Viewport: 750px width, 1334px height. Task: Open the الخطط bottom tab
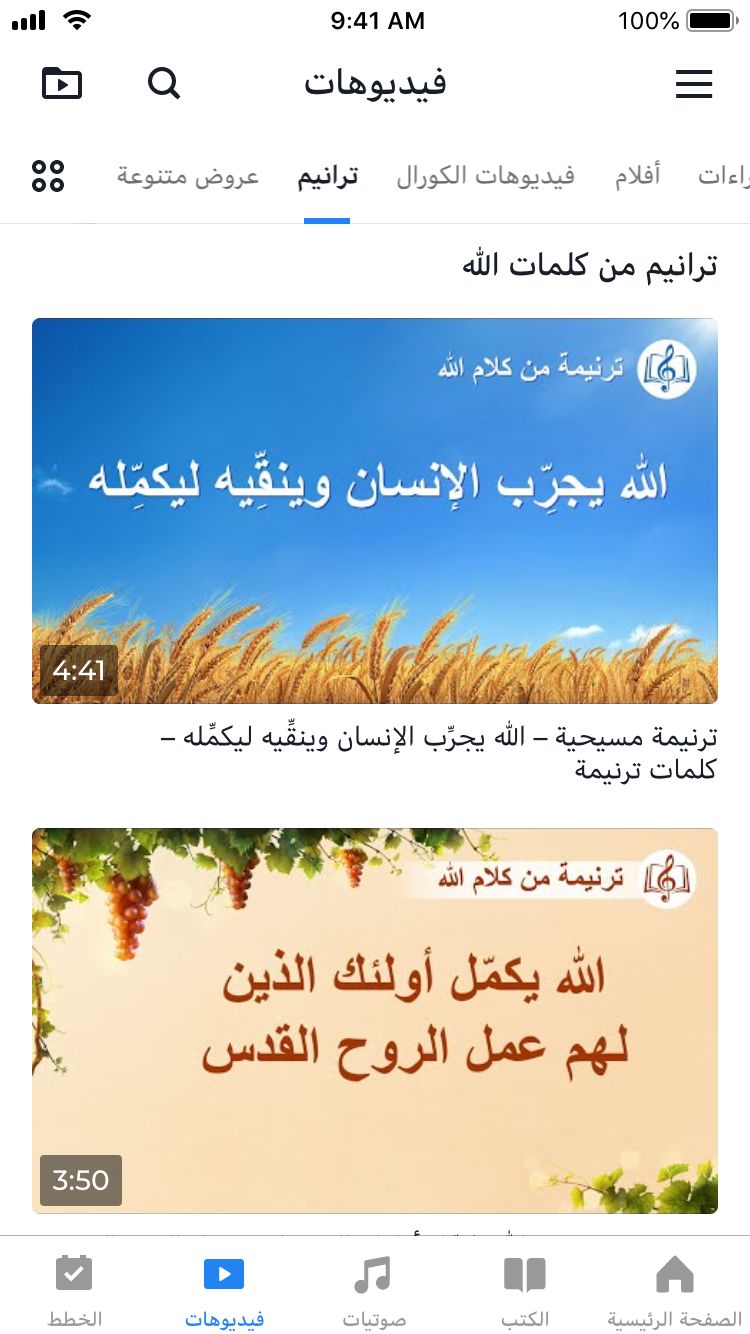click(x=74, y=1290)
